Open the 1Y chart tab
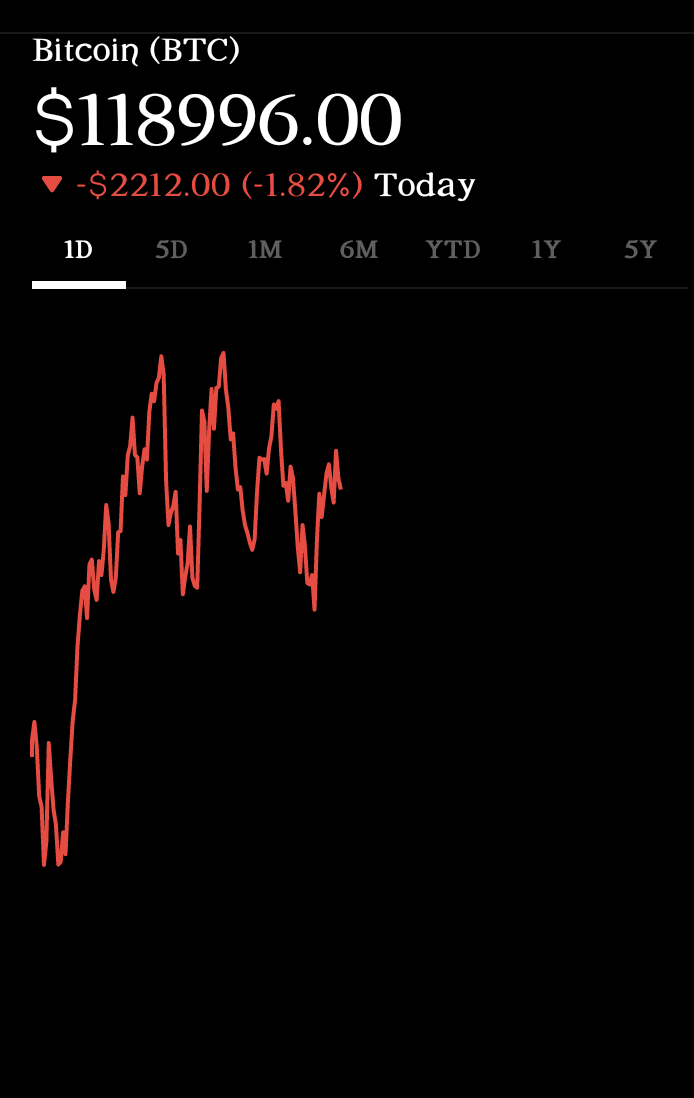The width and height of the screenshot is (694, 1098). coord(546,250)
